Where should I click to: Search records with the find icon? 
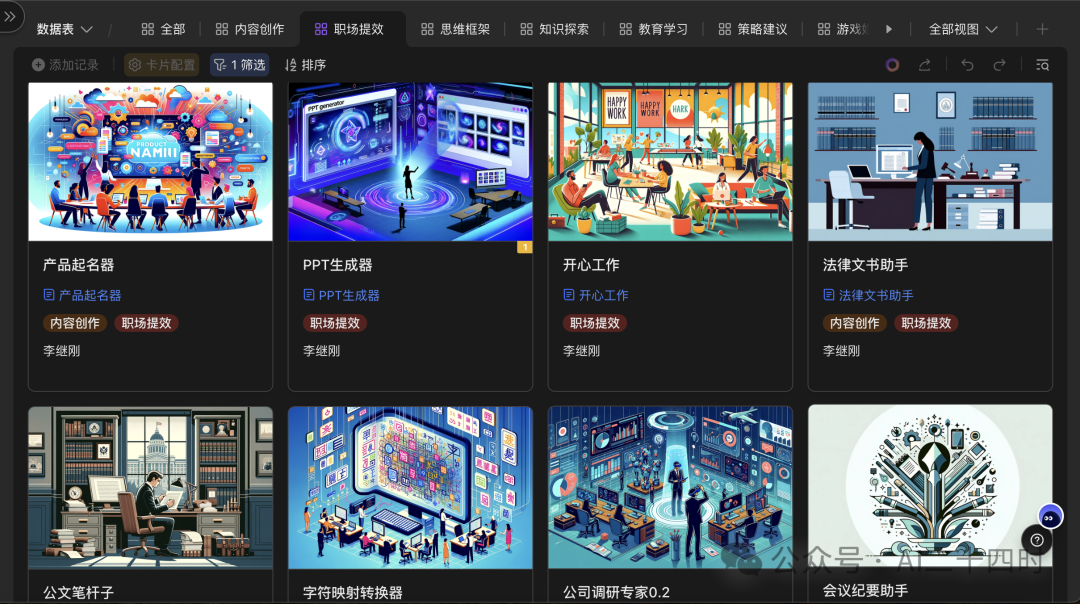coord(1042,65)
